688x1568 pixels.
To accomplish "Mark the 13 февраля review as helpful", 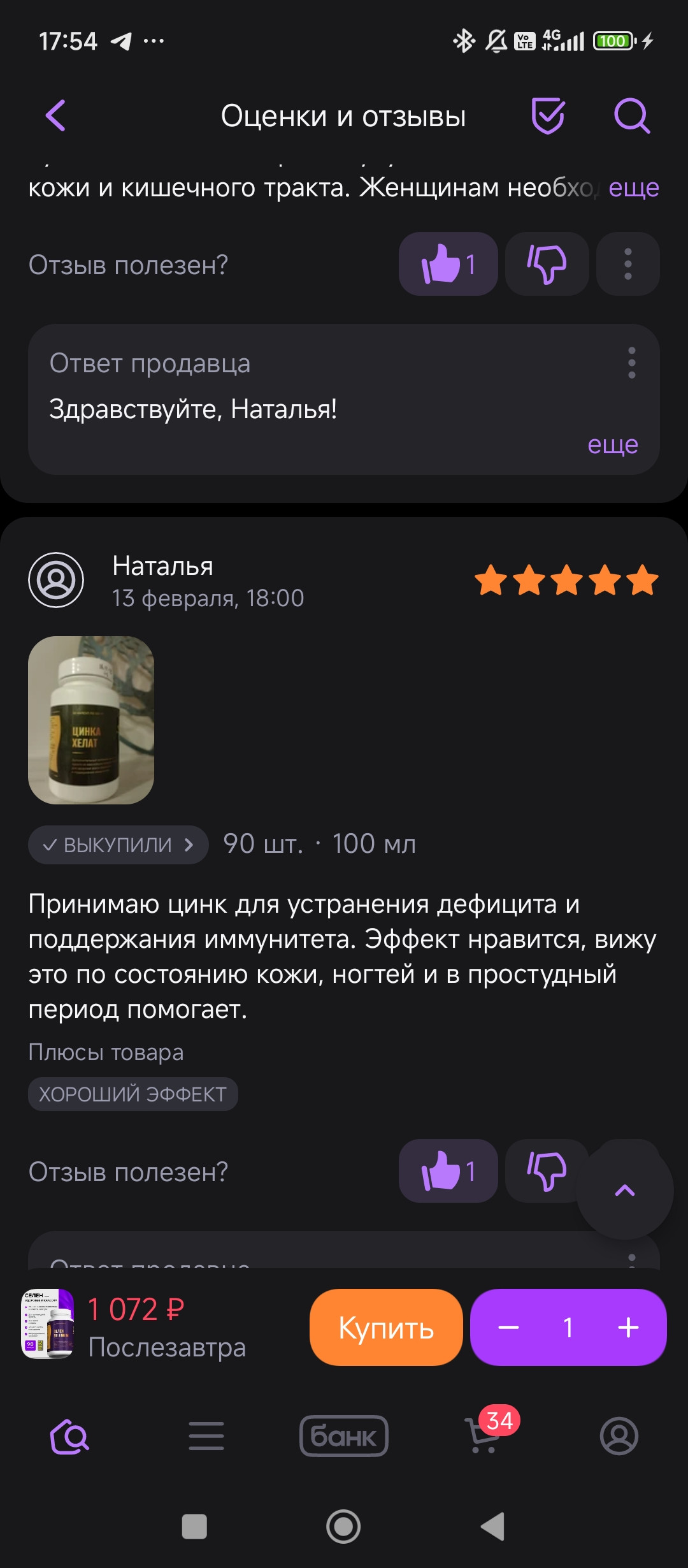I will (448, 1171).
